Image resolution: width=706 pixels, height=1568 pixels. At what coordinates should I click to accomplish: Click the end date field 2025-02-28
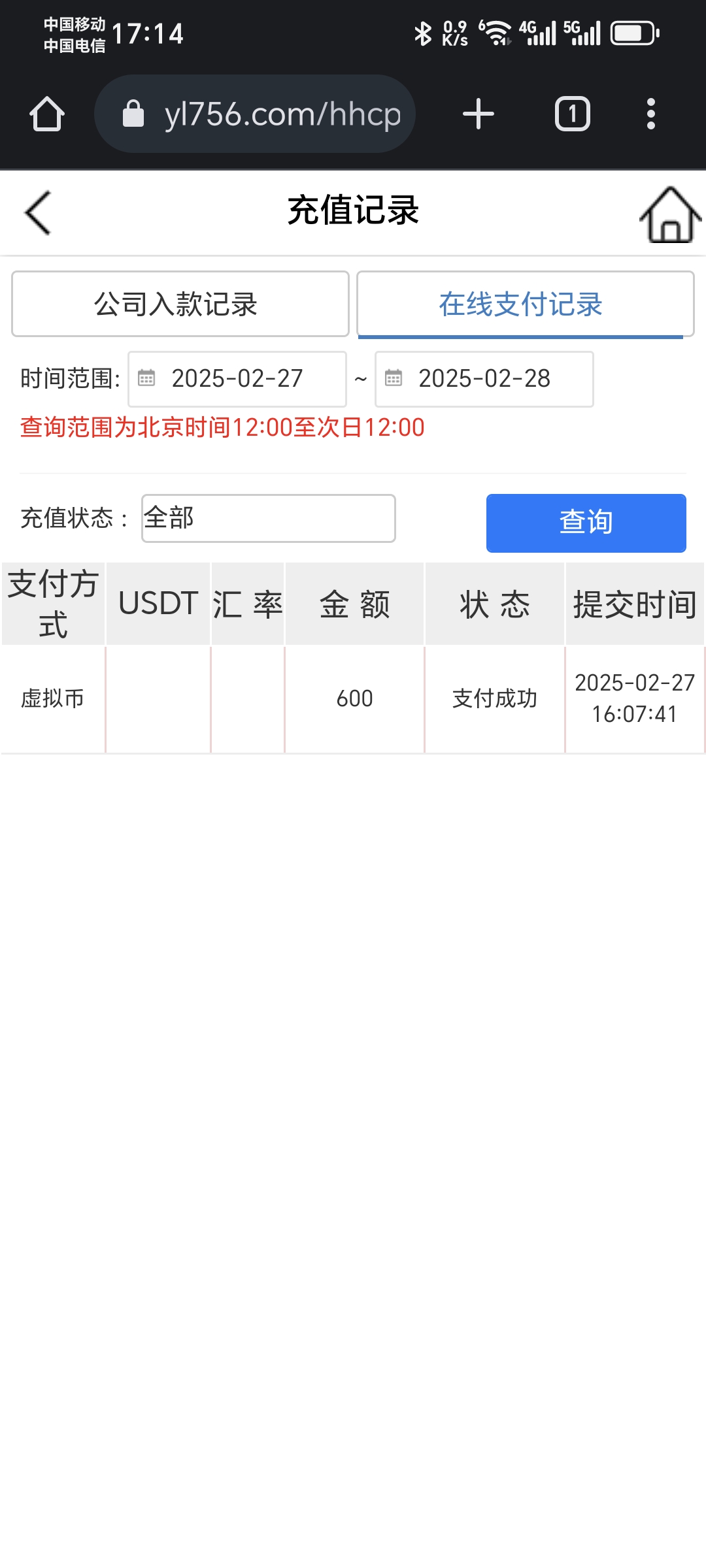click(485, 379)
